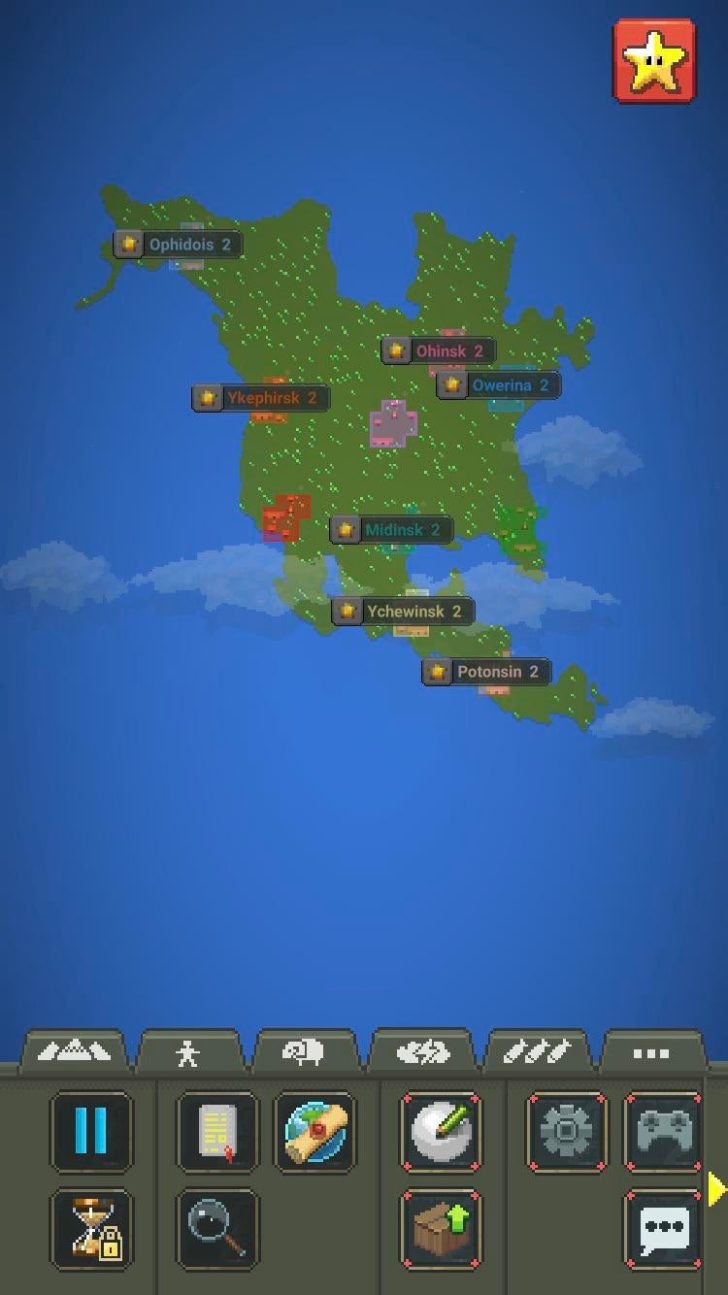Switch to the creatures tab
Viewport: 728px width, 1295px height.
click(x=190, y=1050)
